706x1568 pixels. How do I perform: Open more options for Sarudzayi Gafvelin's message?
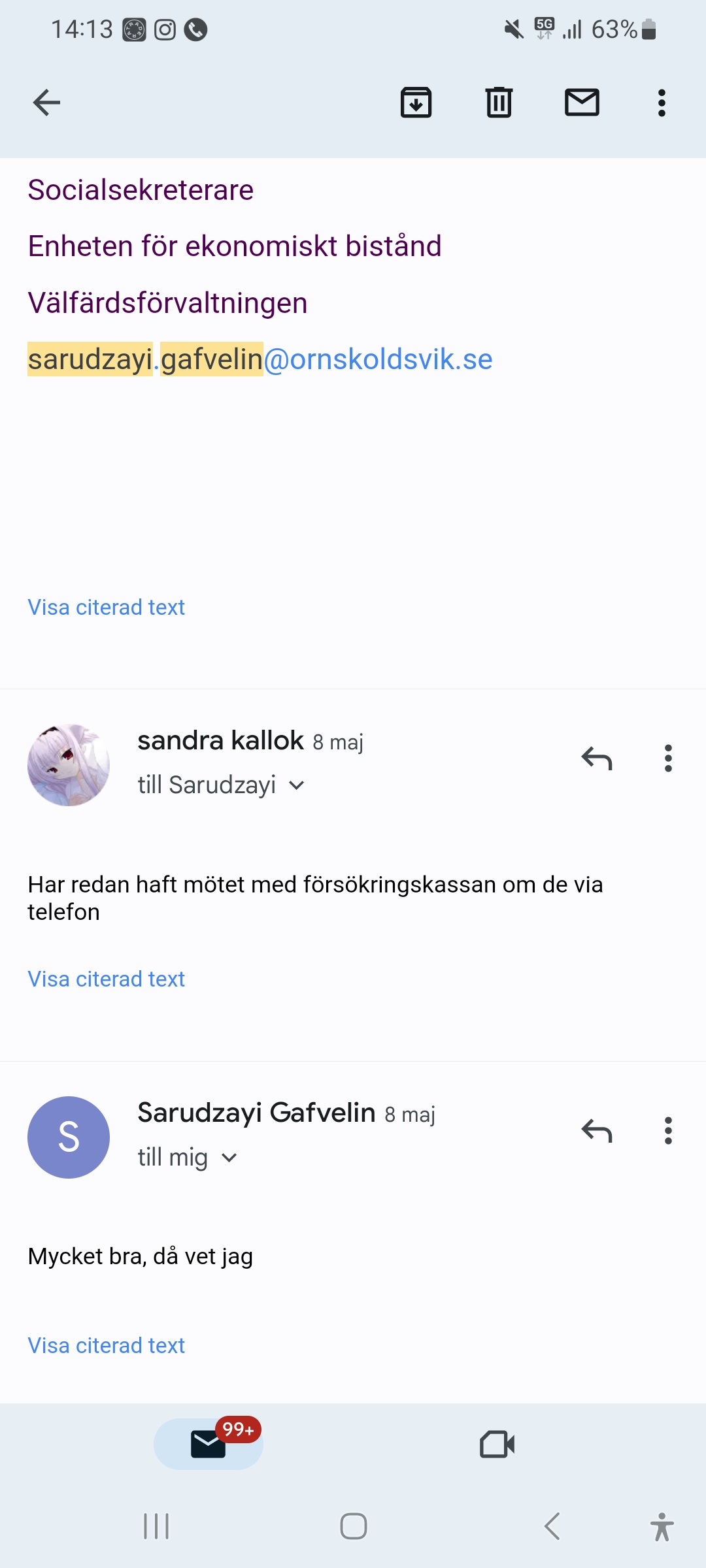click(668, 1131)
